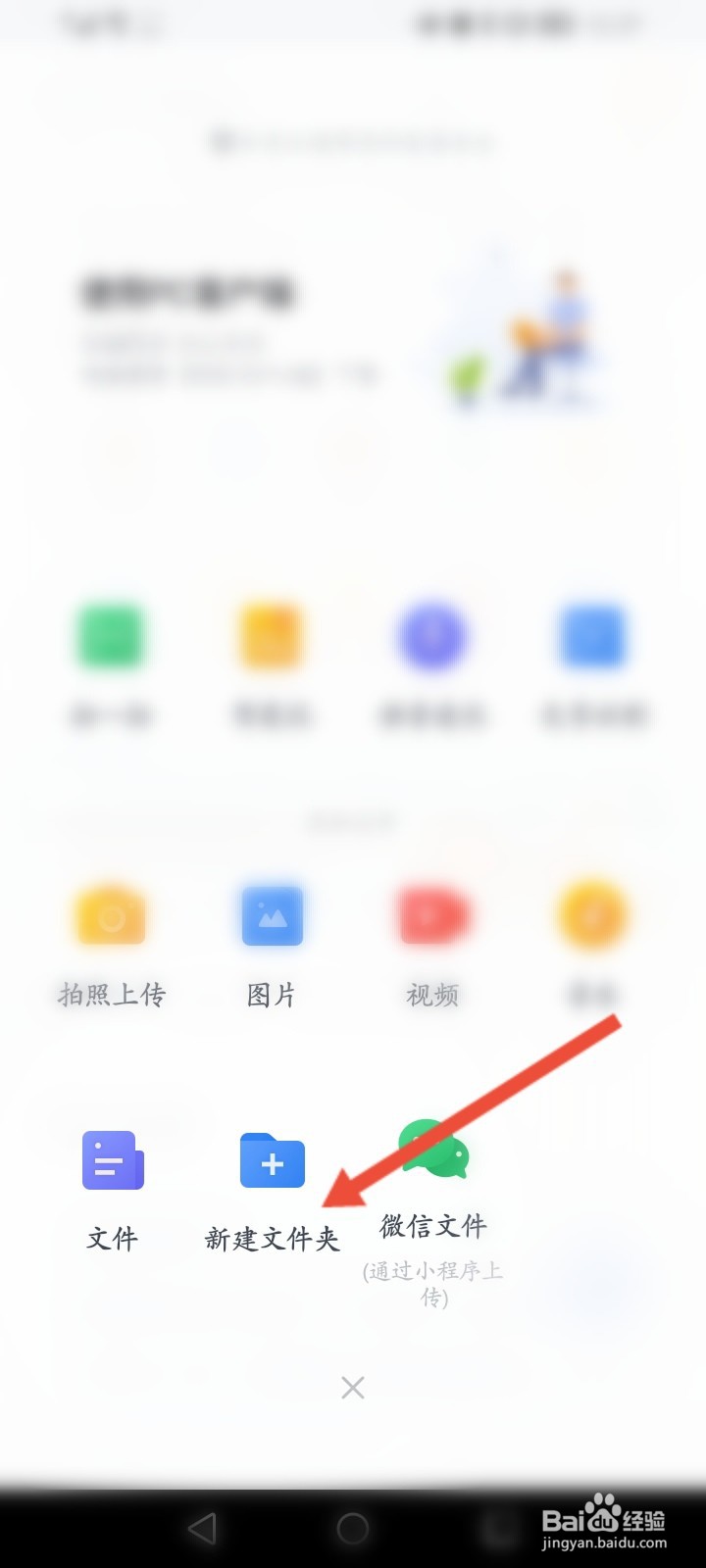Viewport: 706px width, 1568px height.
Task: Tap the blue picture thumbnail icon
Action: point(272,914)
